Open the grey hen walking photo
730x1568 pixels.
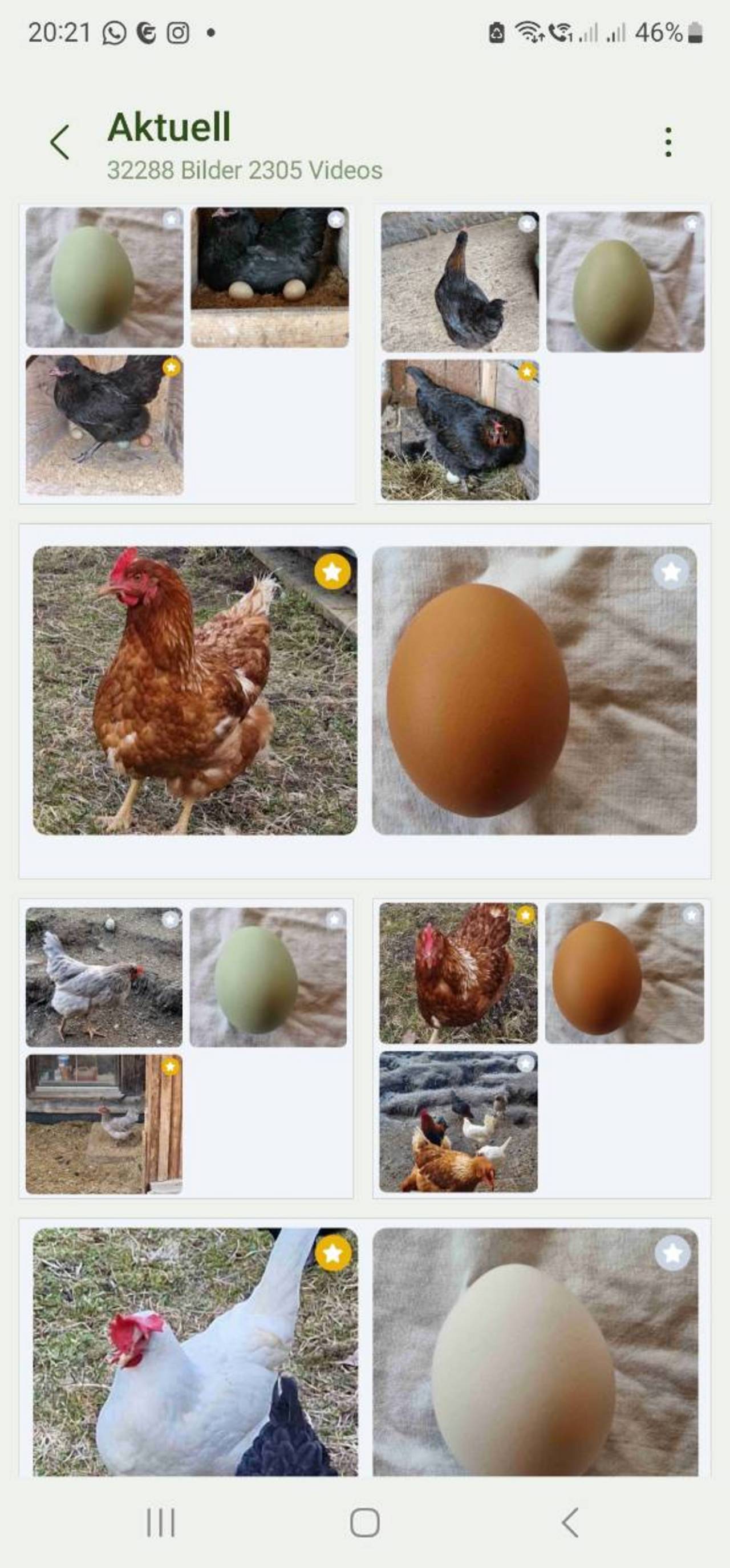[104, 977]
